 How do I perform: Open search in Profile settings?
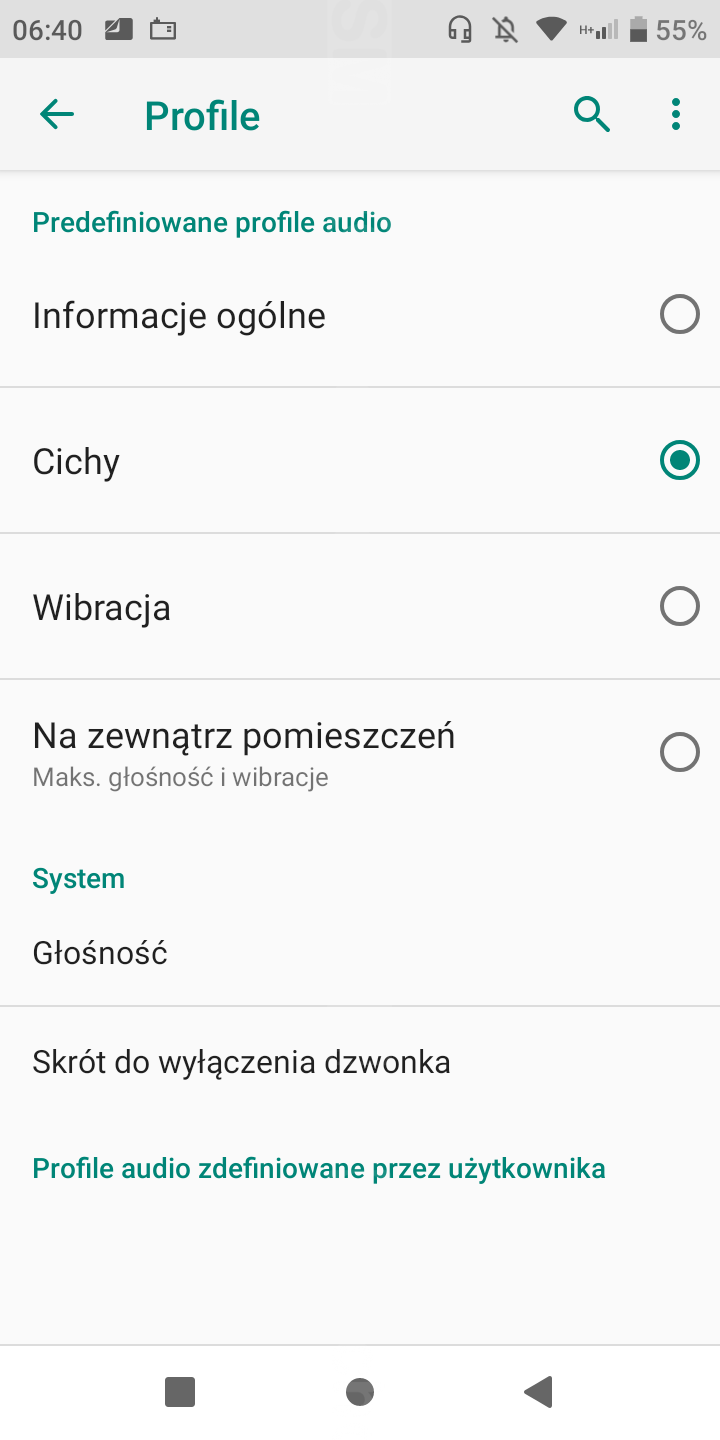(592, 115)
